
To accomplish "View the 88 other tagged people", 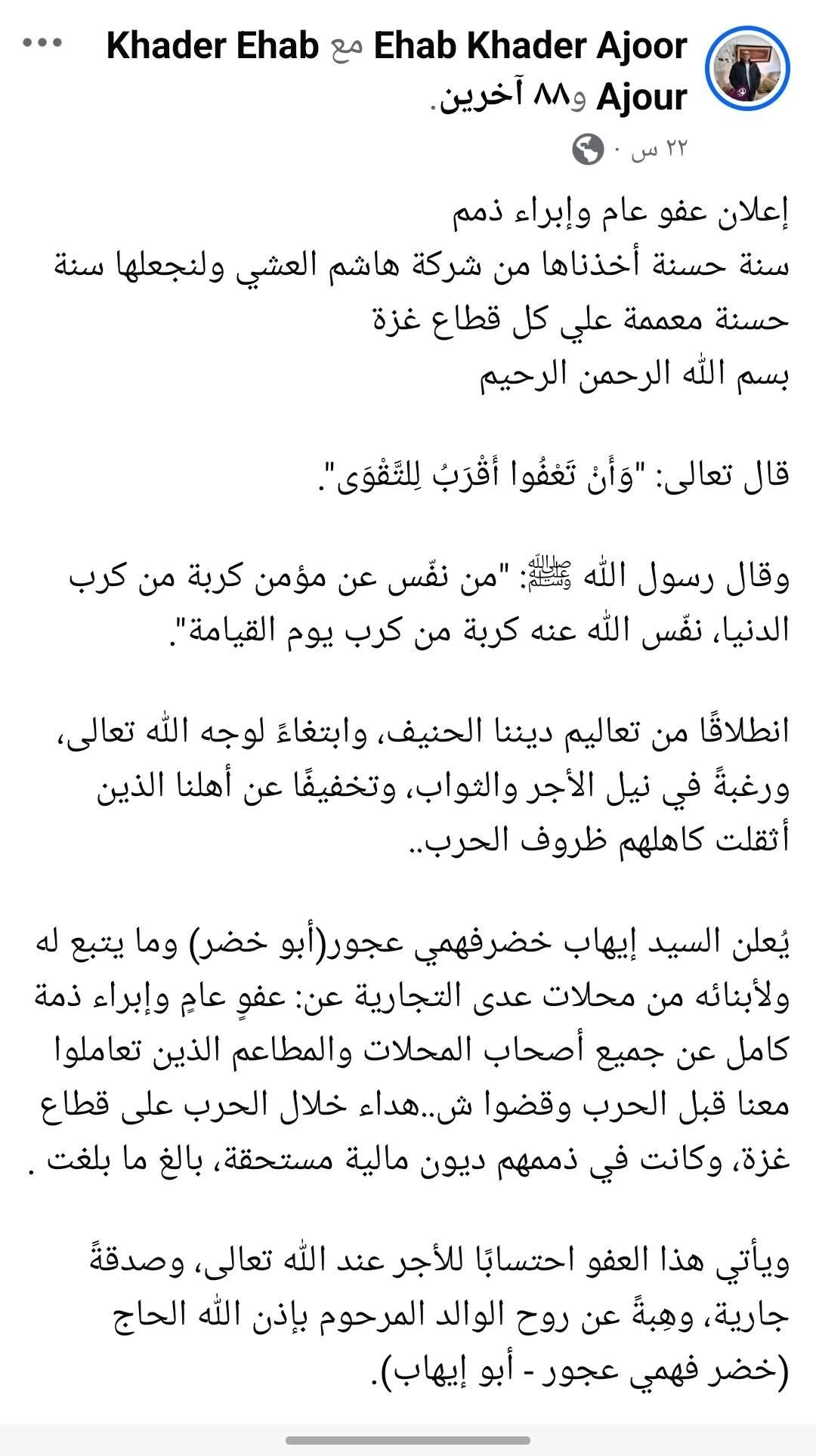I will coord(515,98).
